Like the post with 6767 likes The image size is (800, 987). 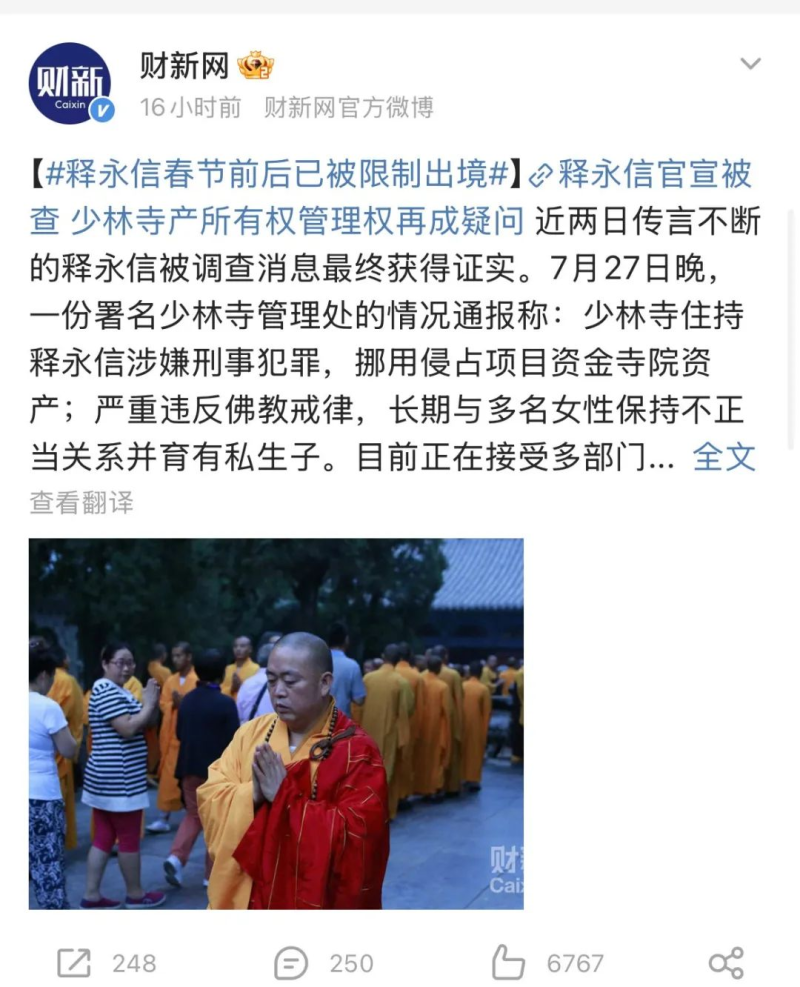pos(548,963)
